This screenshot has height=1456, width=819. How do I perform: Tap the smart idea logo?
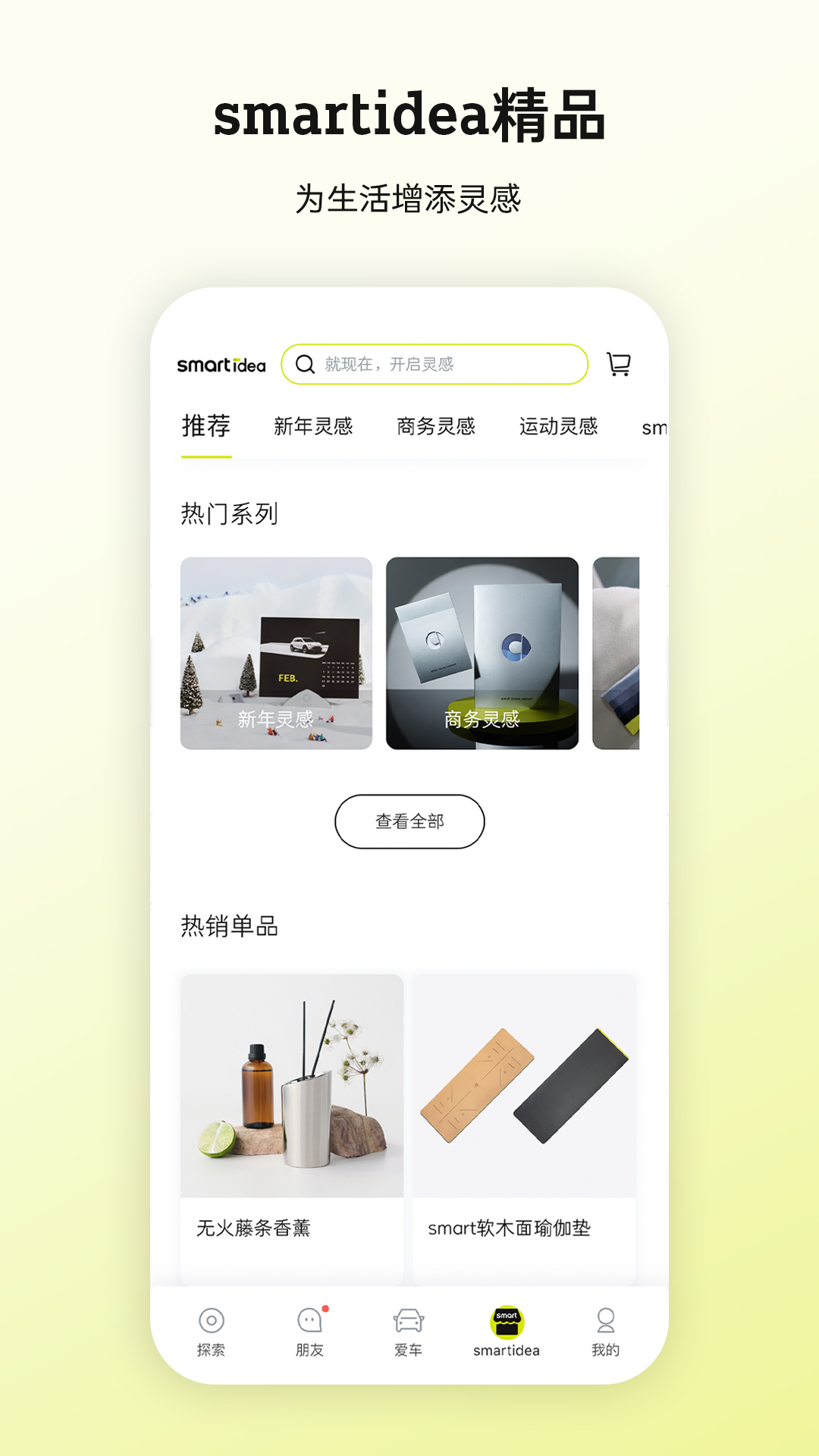[221, 365]
